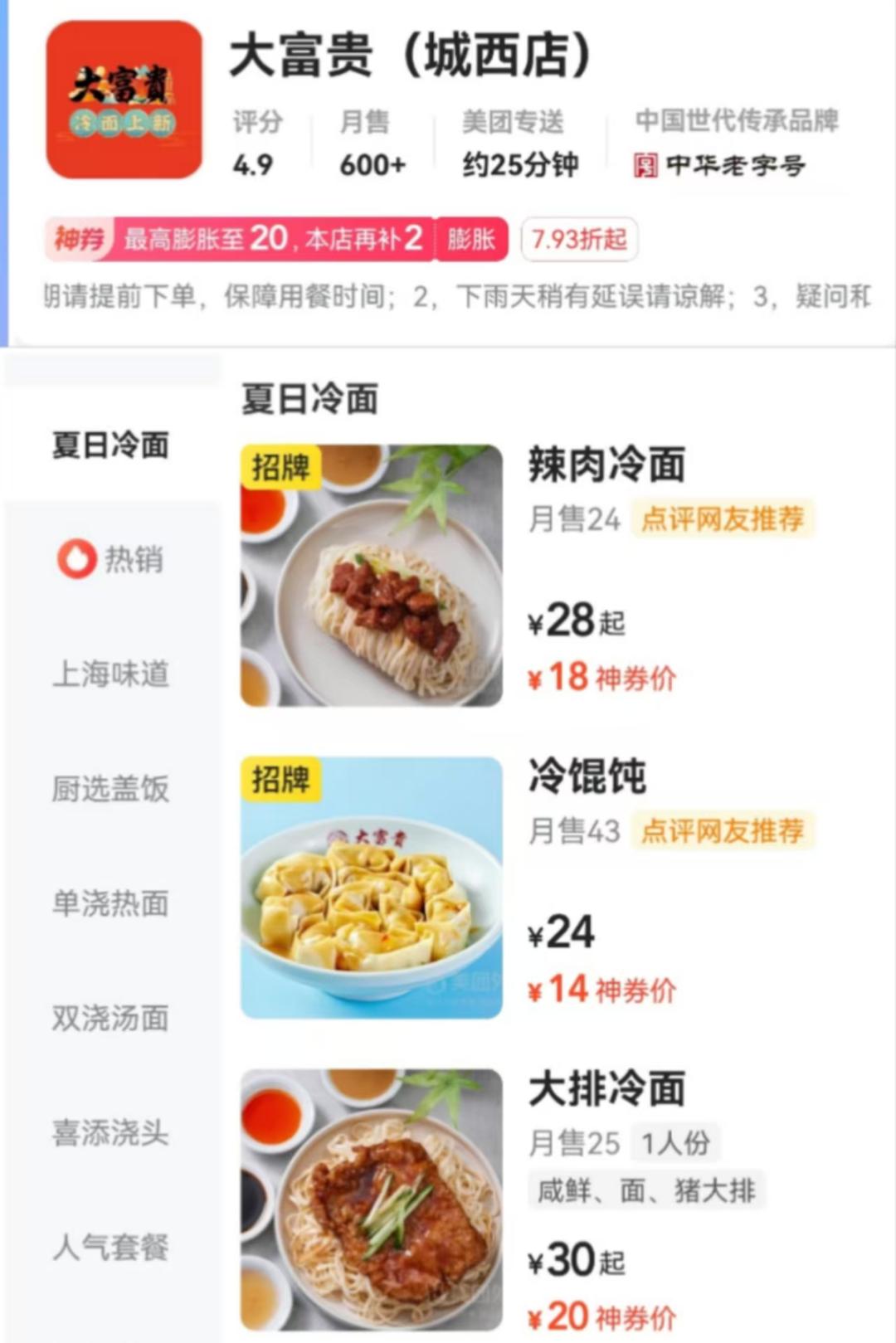View the 冷馄饨 dish details
The image size is (896, 1343).
click(587, 776)
